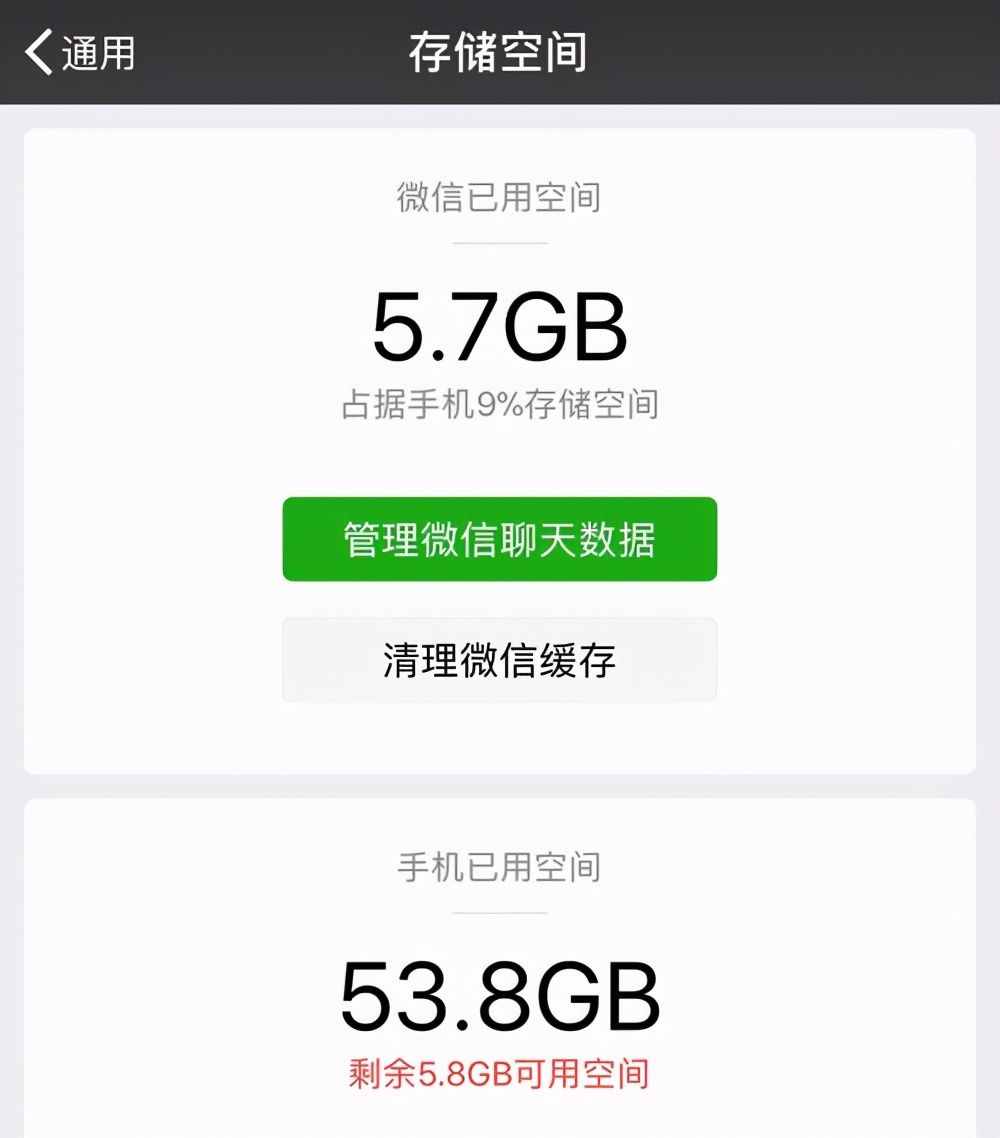Click inside the 管理微信聊天数据 green area
Screen dimensions: 1000x1138
coord(499,539)
